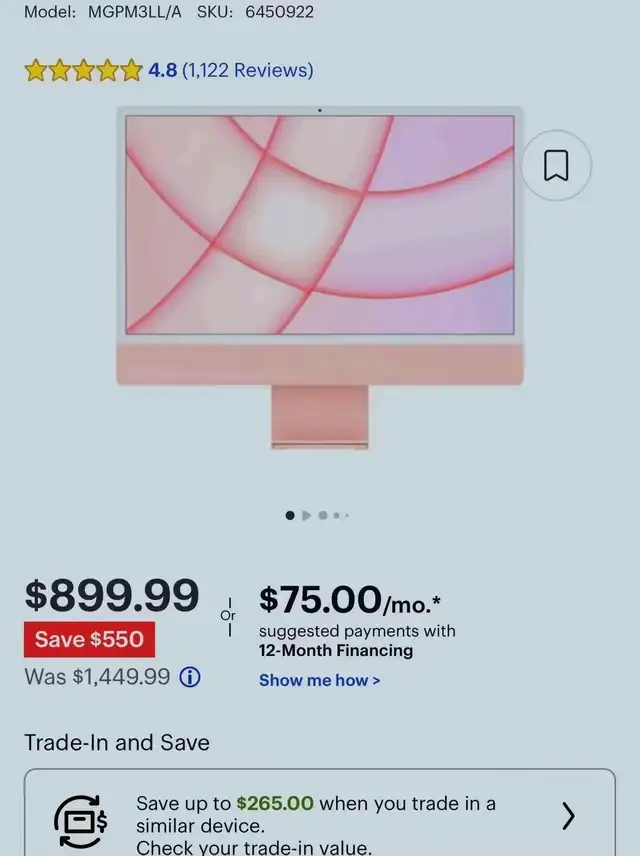The height and width of the screenshot is (856, 640).
Task: Open the Show me how financing link
Action: (319, 680)
